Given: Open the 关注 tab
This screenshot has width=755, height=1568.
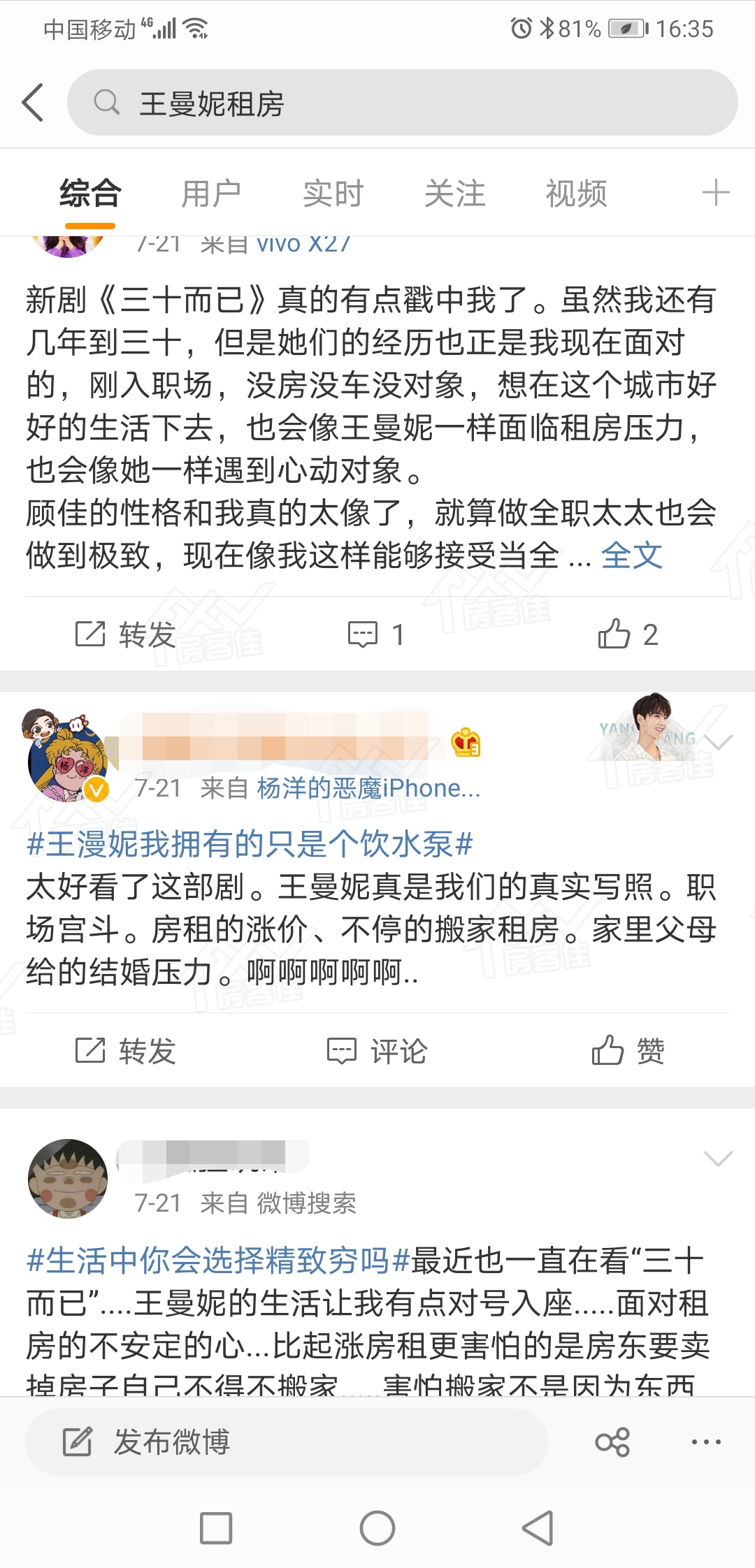Looking at the screenshot, I should point(454,194).
